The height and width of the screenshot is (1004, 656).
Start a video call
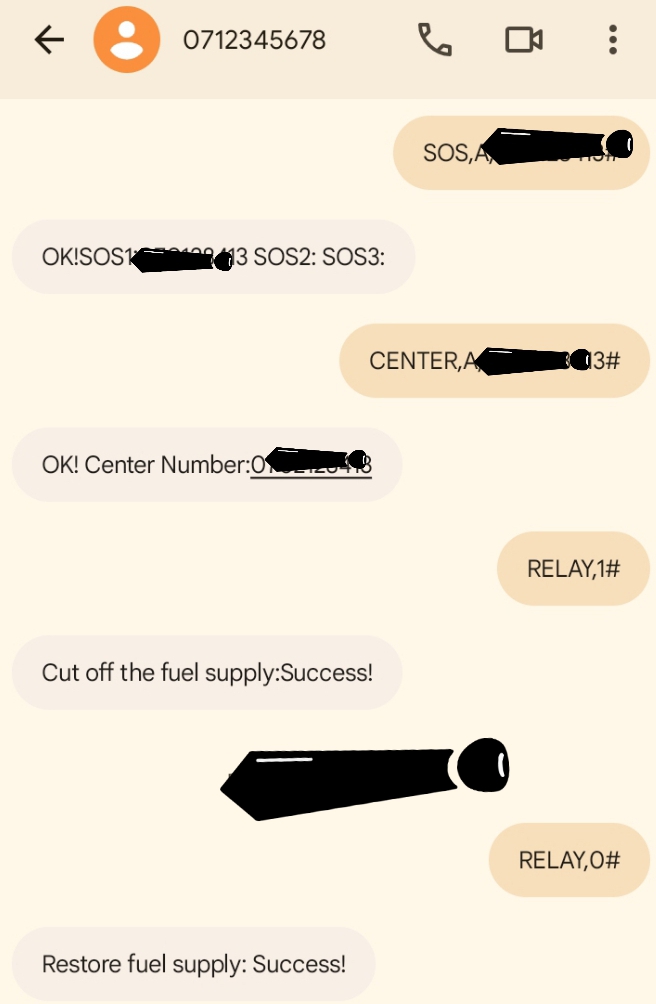click(523, 40)
